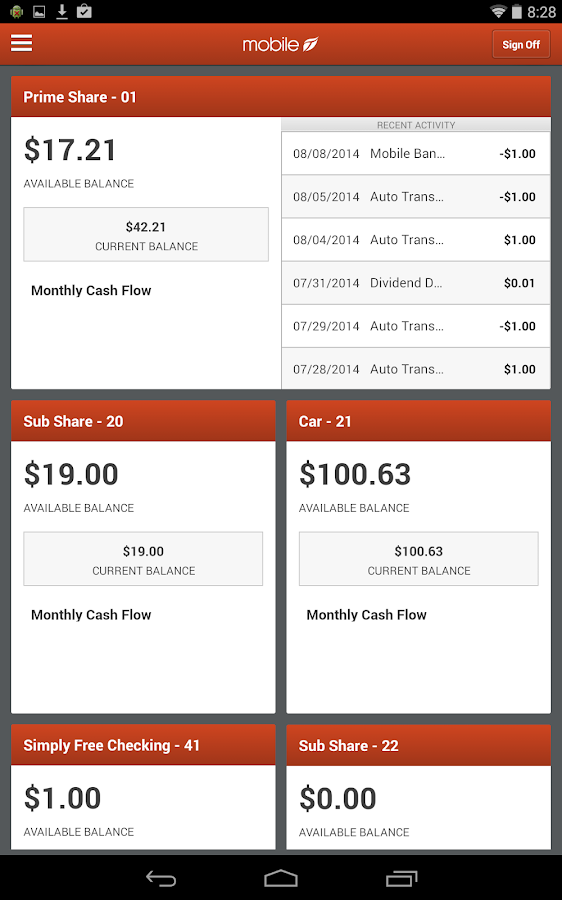562x900 pixels.
Task: Open the 07/28/2014 Auto Trans... transaction
Action: (416, 368)
